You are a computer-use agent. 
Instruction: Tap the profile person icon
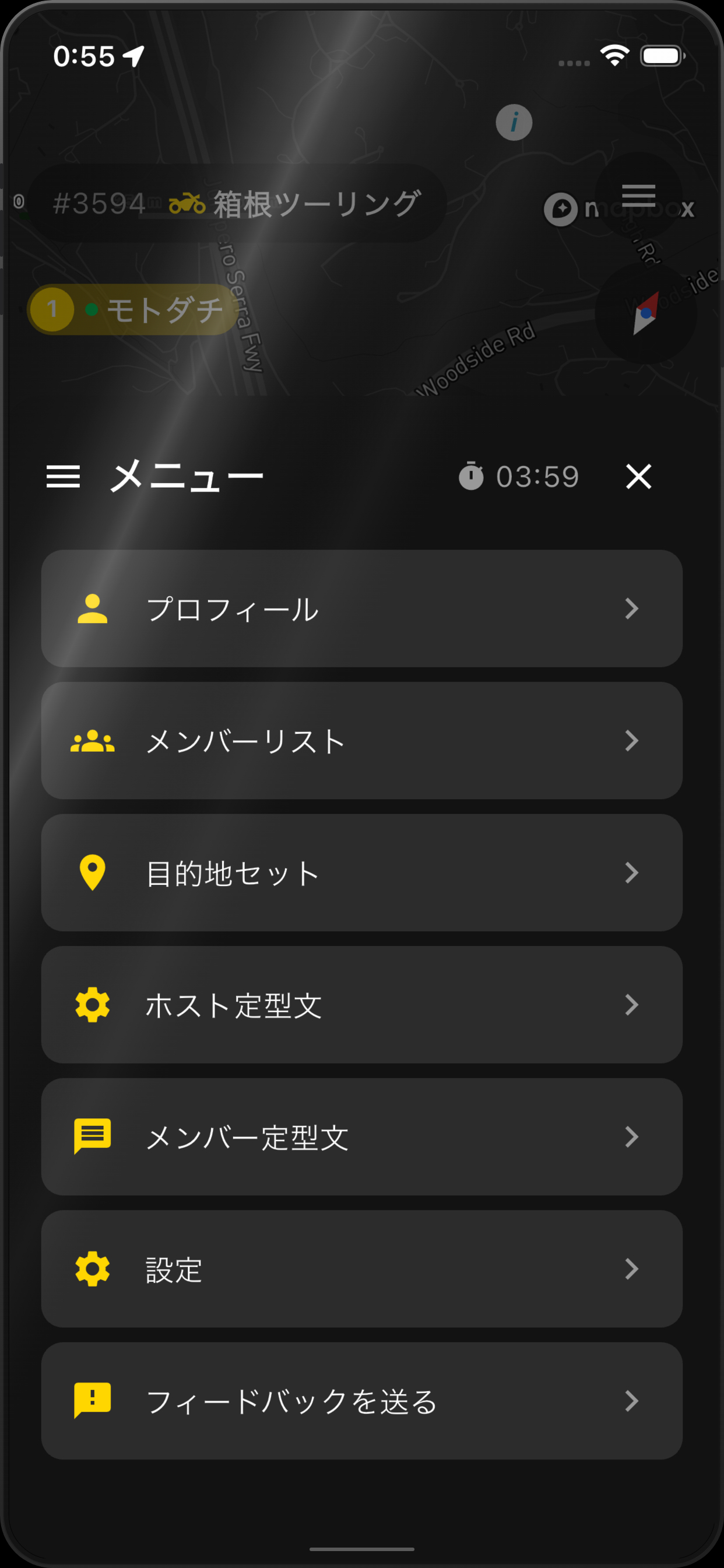point(92,608)
